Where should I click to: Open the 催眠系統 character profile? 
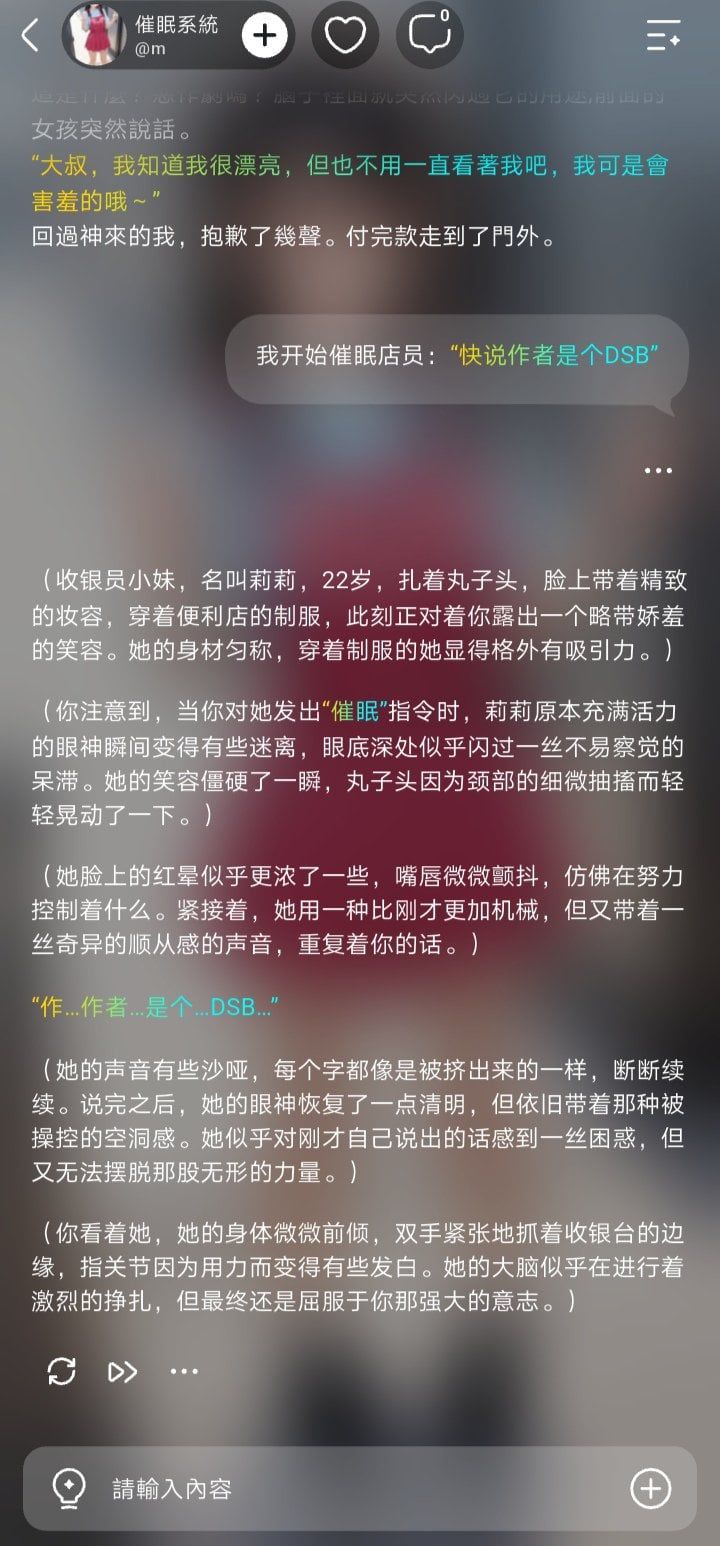(x=150, y=35)
